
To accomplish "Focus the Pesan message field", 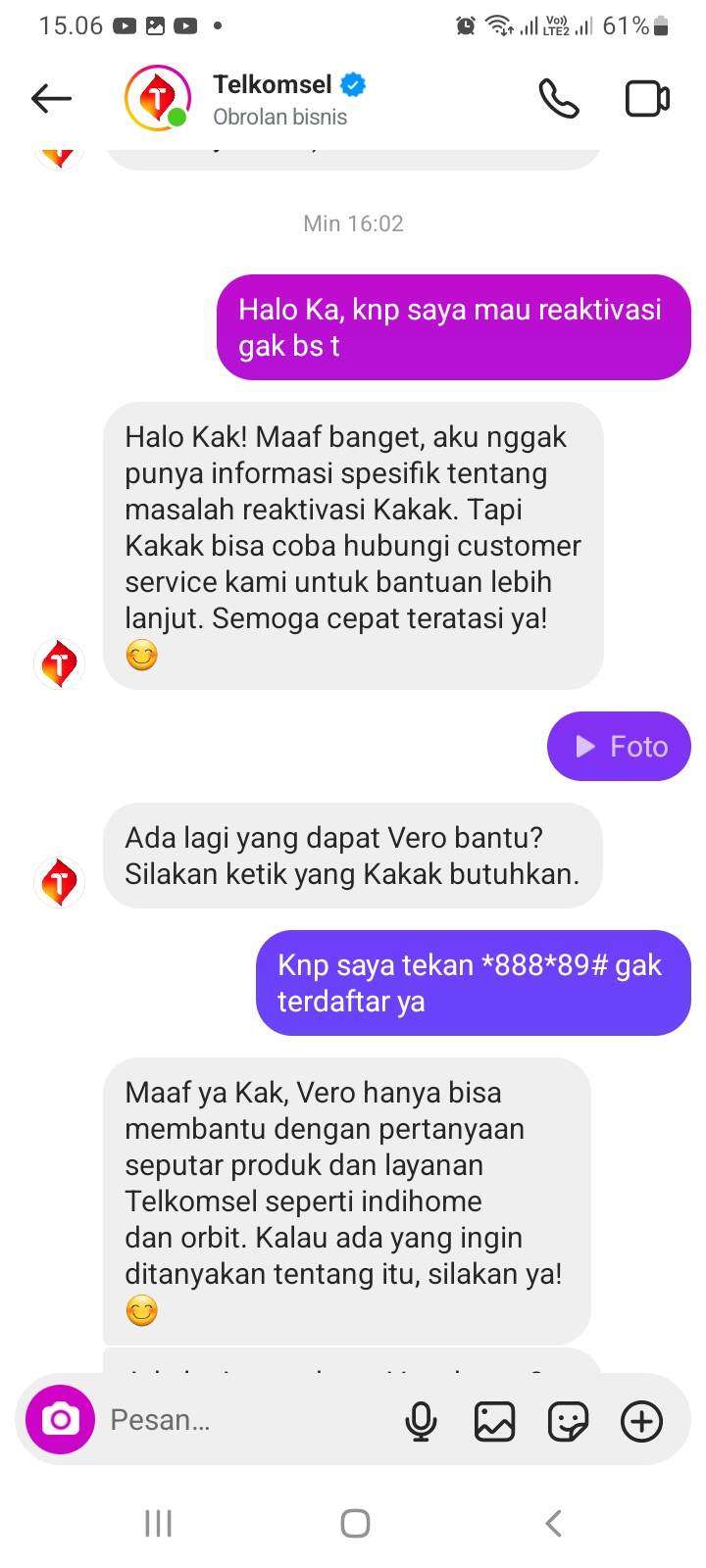I will coord(245,1419).
